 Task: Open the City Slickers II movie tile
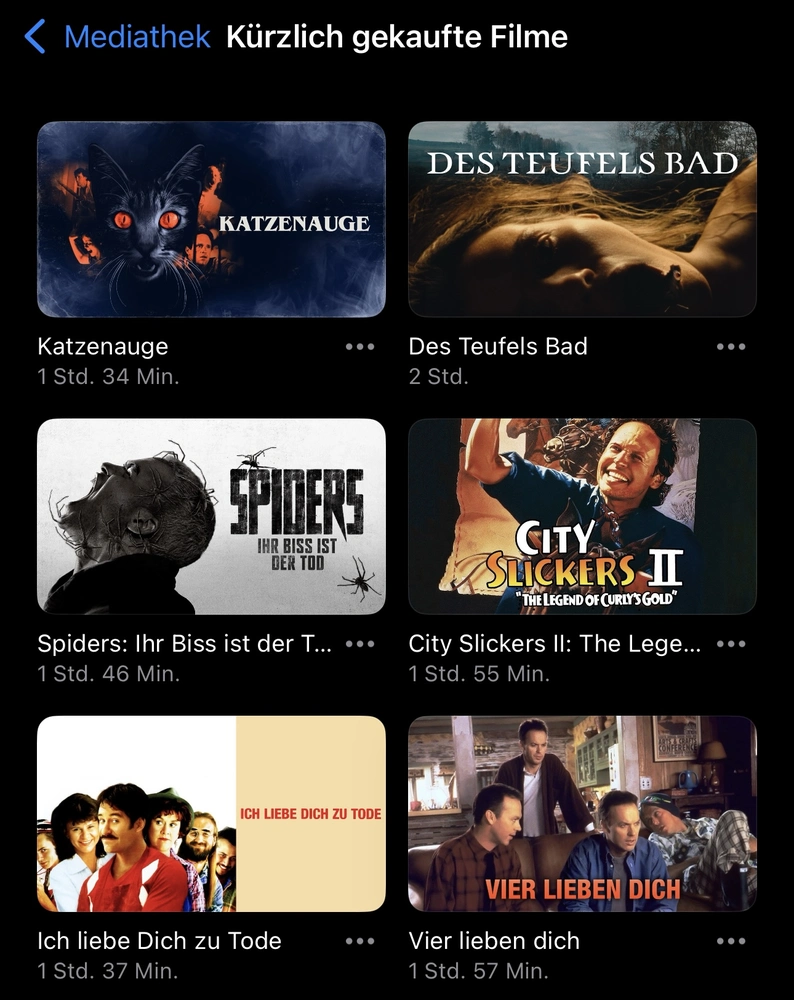pyautogui.click(x=582, y=516)
